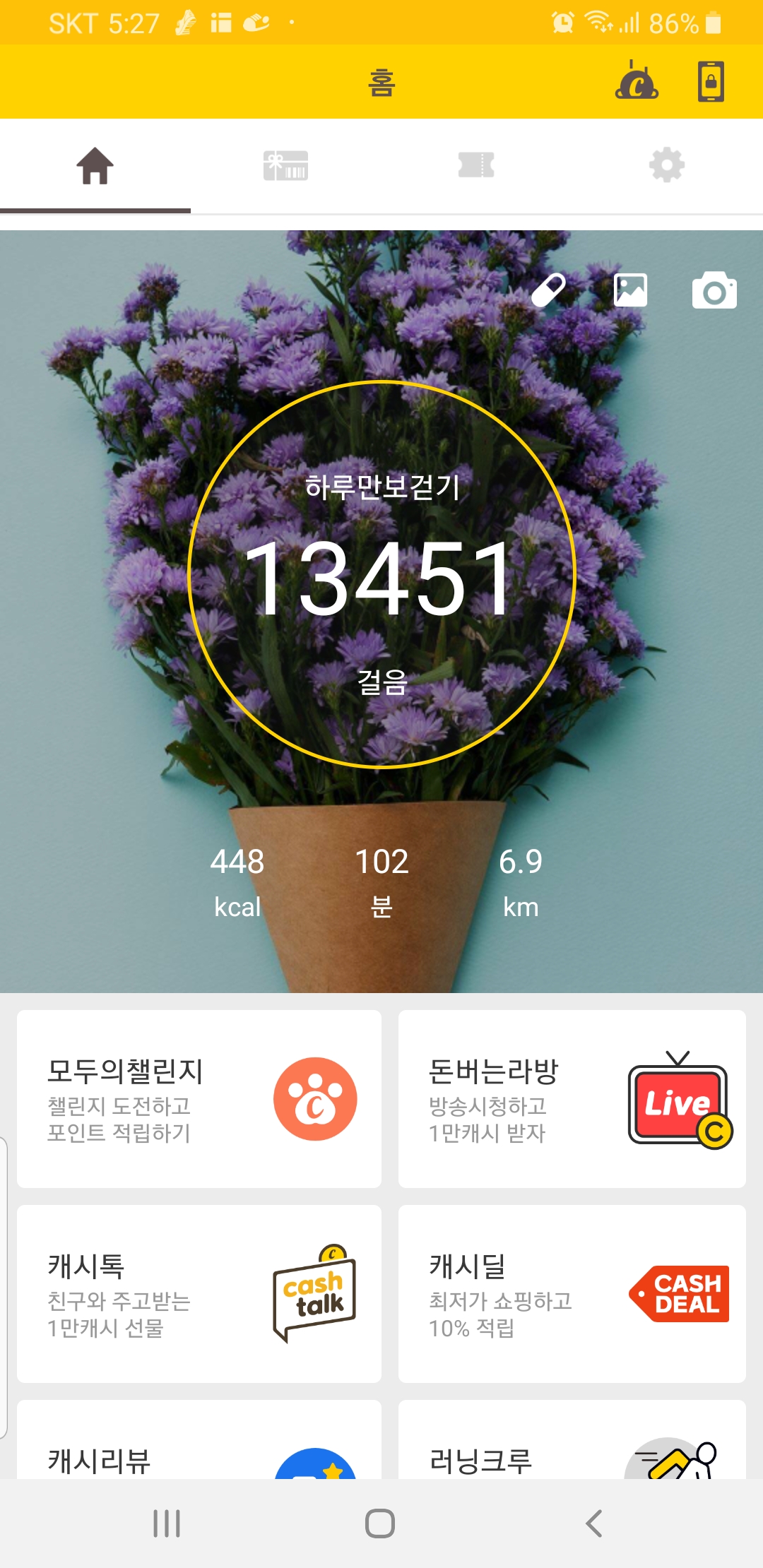Image resolution: width=763 pixels, height=1568 pixels.
Task: Open the 캐시톡 card
Action: (199, 1293)
